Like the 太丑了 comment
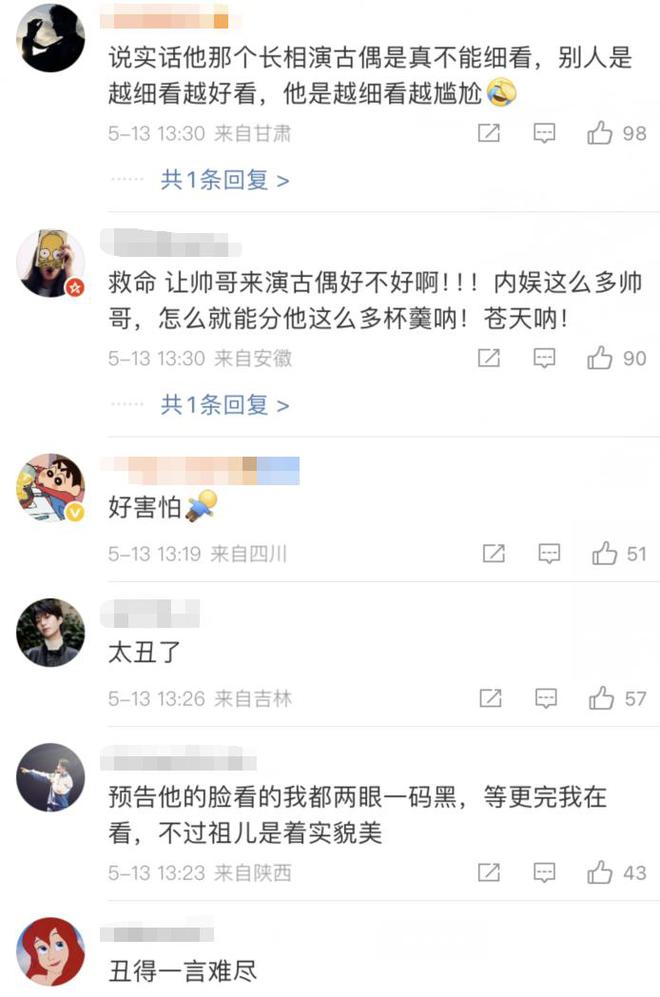 (601, 699)
